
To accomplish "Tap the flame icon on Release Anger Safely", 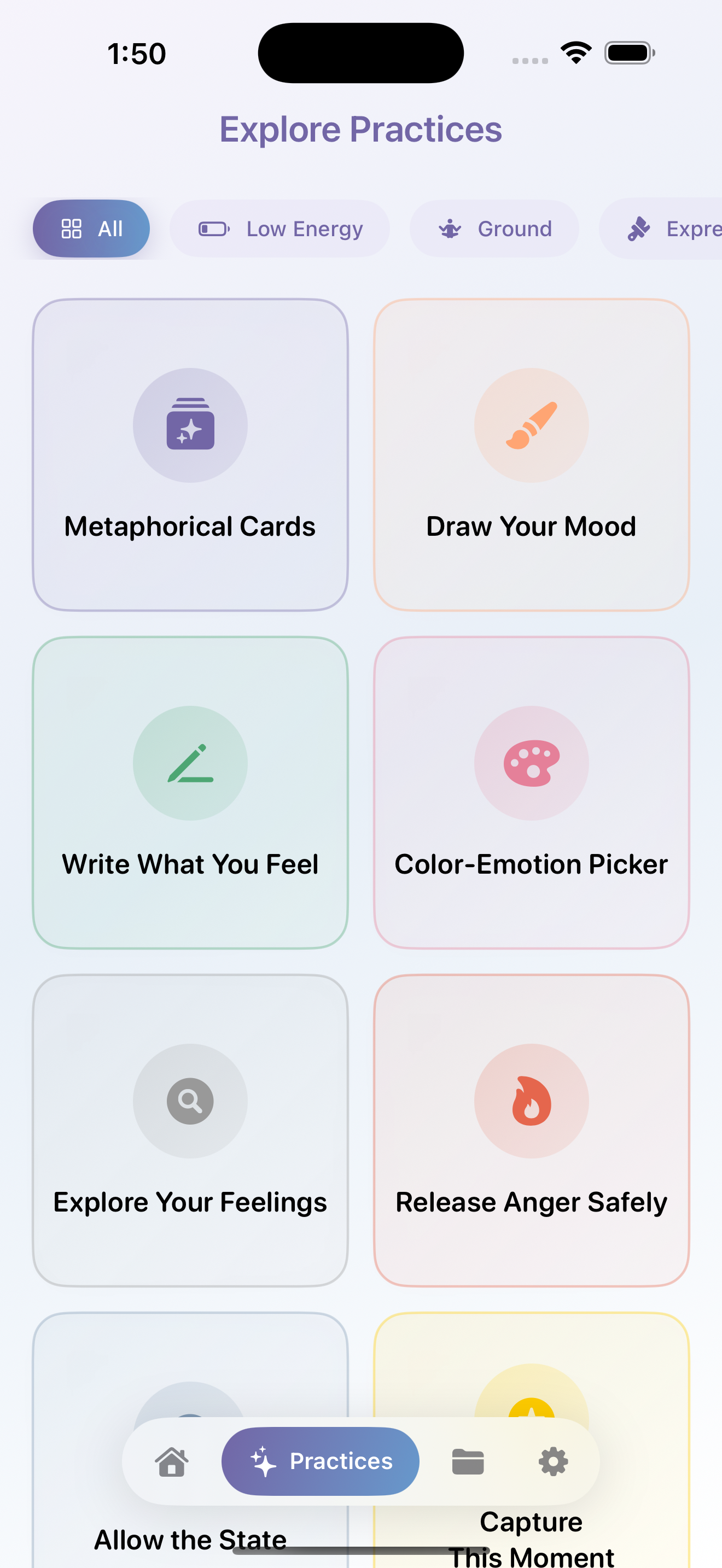I will pos(531,1101).
